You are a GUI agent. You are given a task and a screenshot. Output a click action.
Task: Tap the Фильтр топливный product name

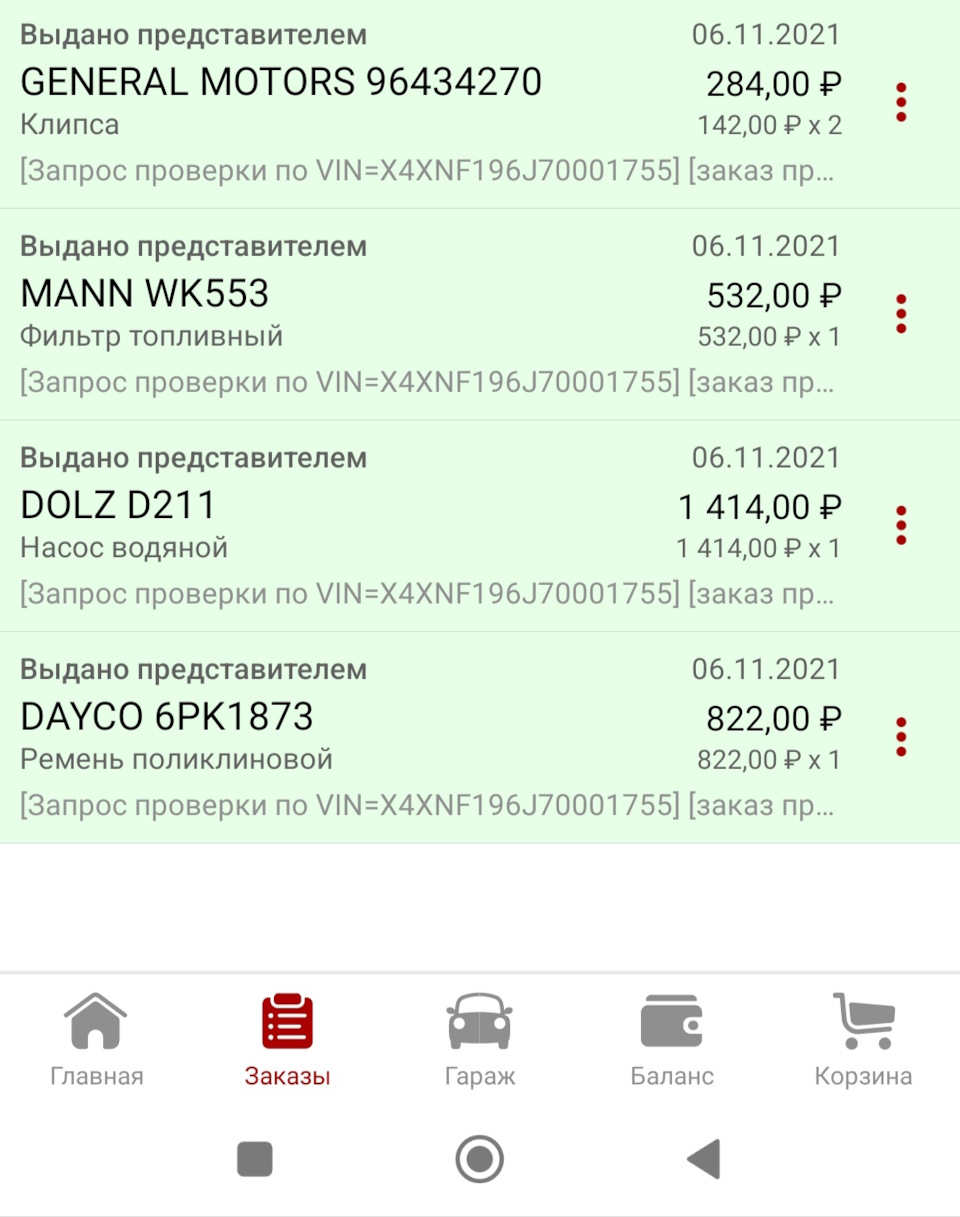152,337
